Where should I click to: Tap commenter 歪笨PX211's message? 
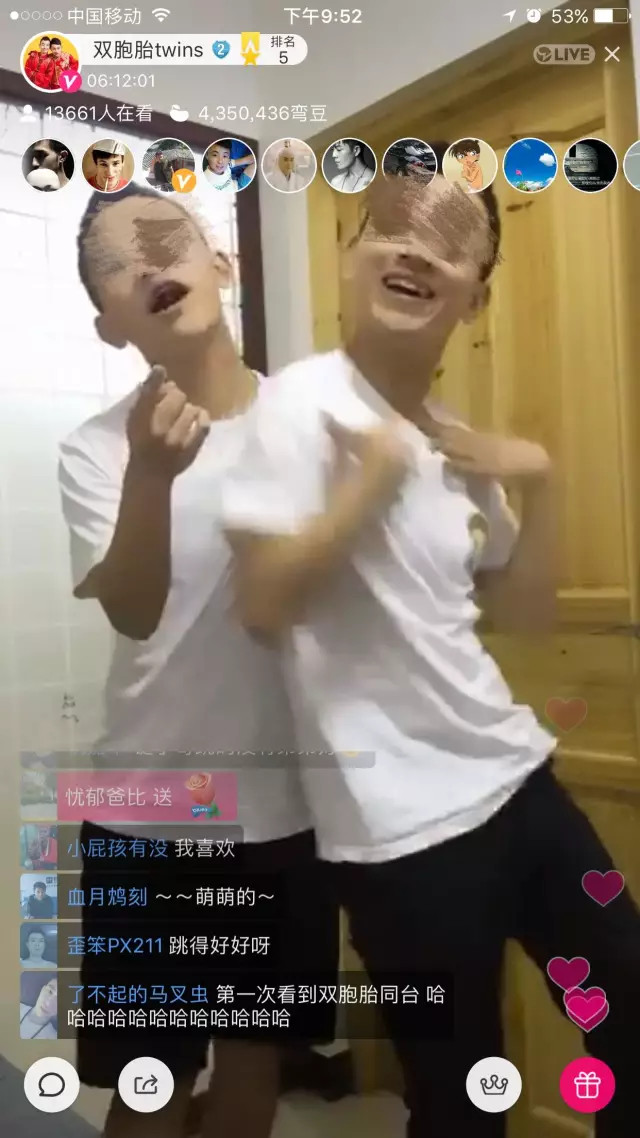(168, 945)
